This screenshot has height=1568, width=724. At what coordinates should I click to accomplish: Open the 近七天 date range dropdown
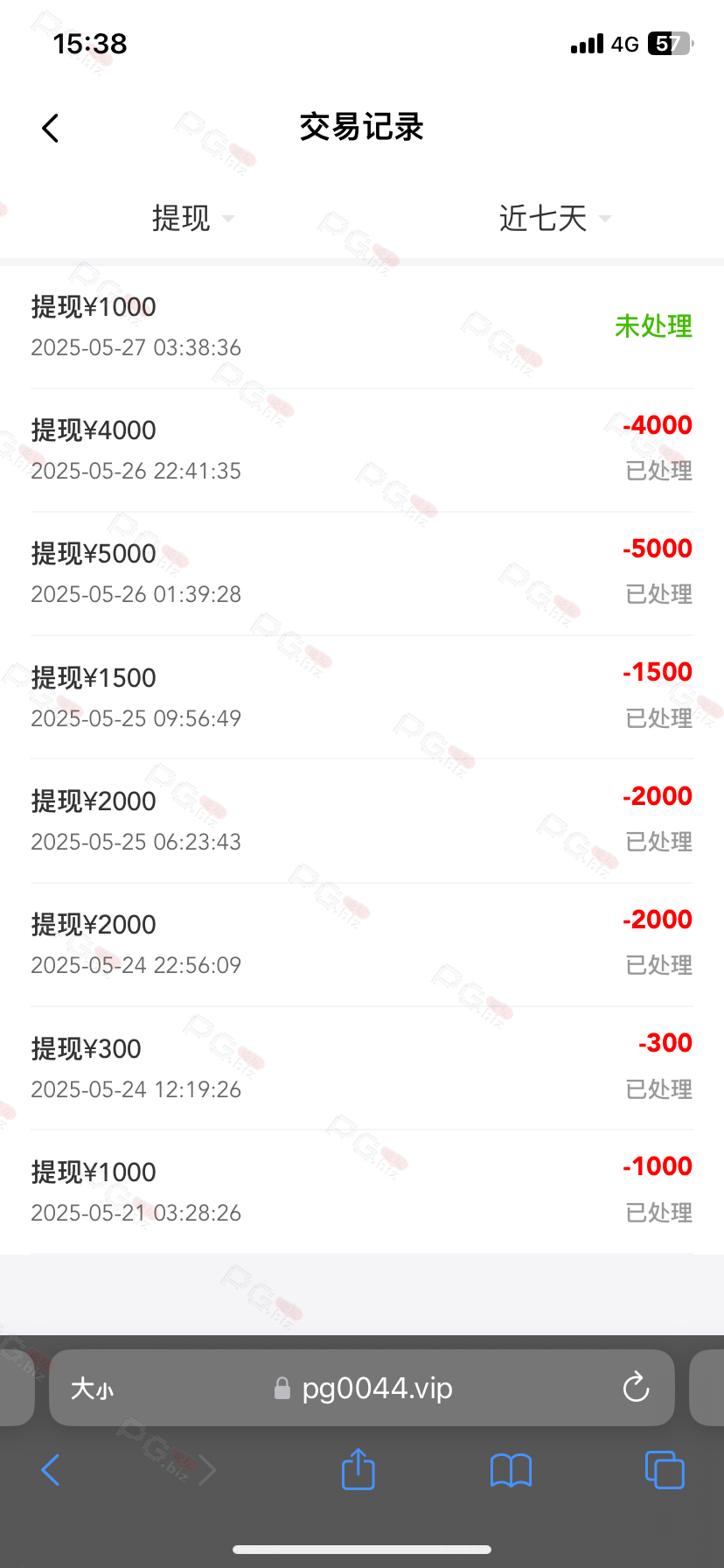pyautogui.click(x=555, y=218)
